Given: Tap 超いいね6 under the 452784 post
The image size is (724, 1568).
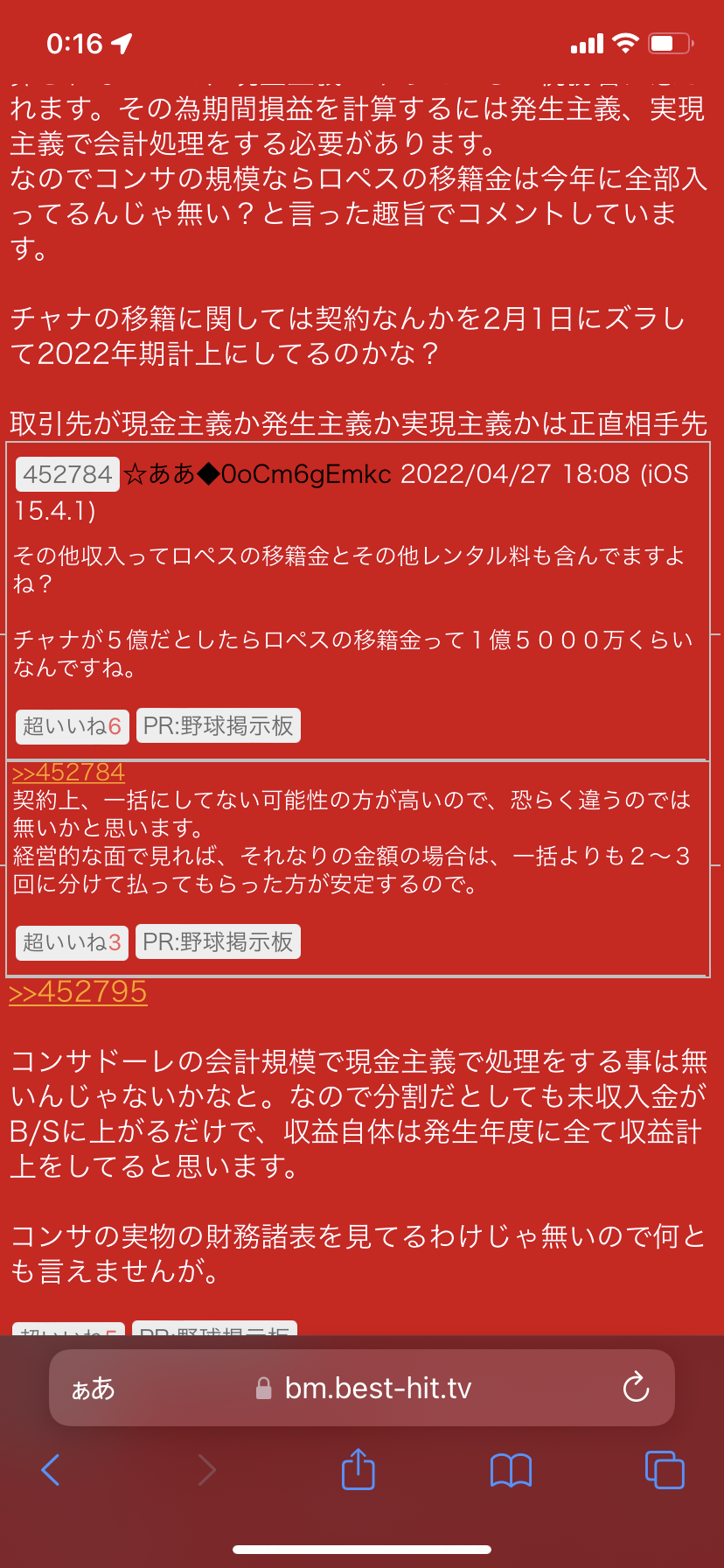Looking at the screenshot, I should tap(72, 726).
